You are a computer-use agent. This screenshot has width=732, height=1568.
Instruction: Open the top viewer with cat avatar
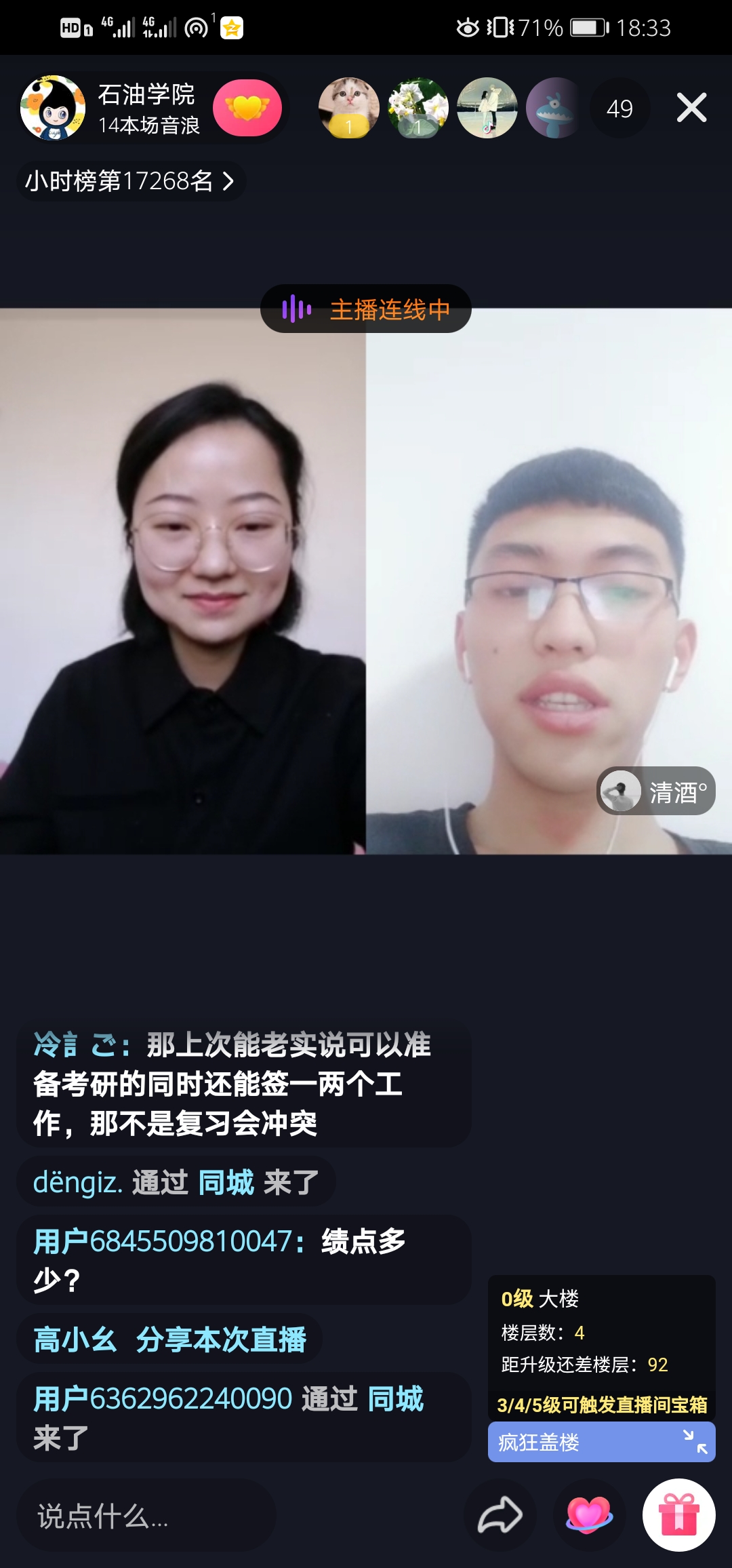(349, 109)
